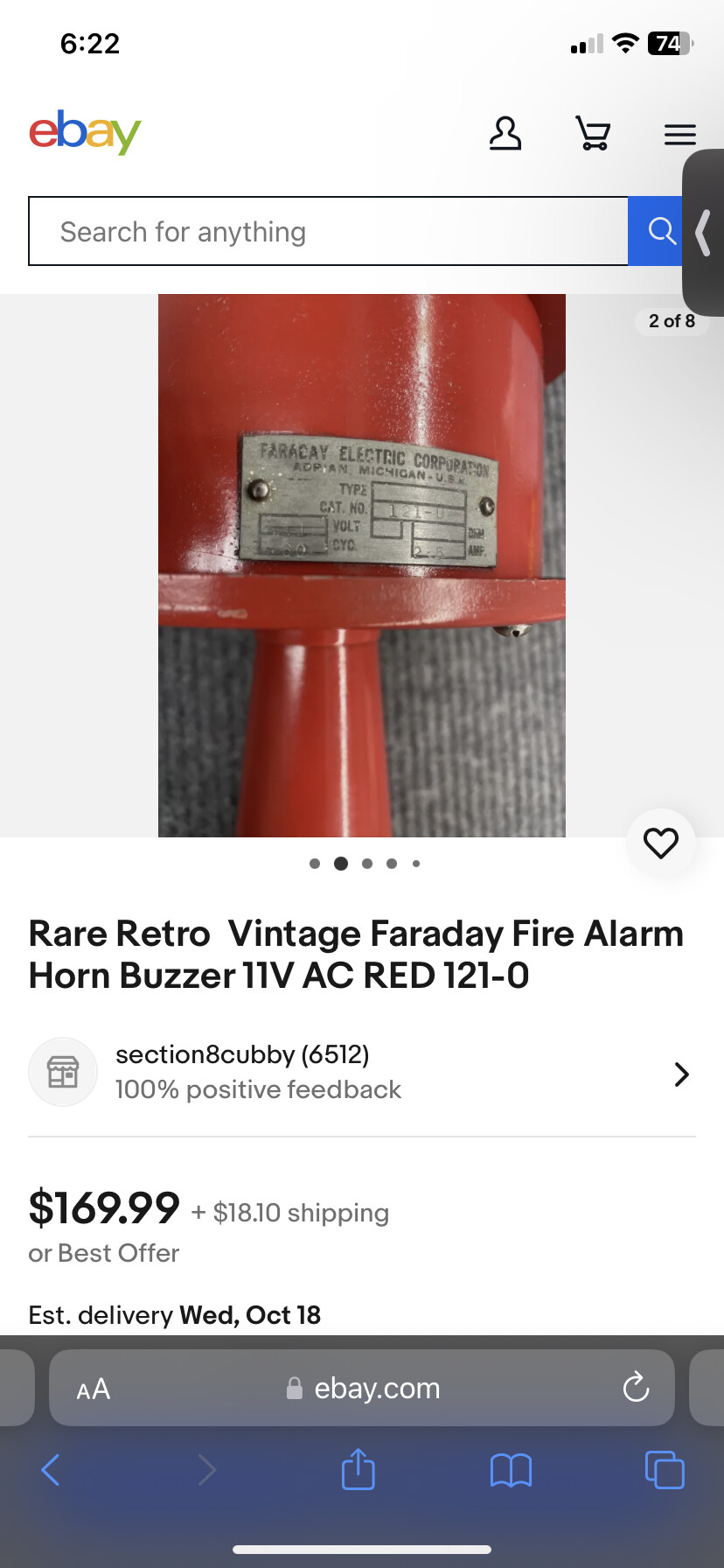Open Safari's AA reader options
Viewport: 724px width, 1568px height.
(x=94, y=1389)
